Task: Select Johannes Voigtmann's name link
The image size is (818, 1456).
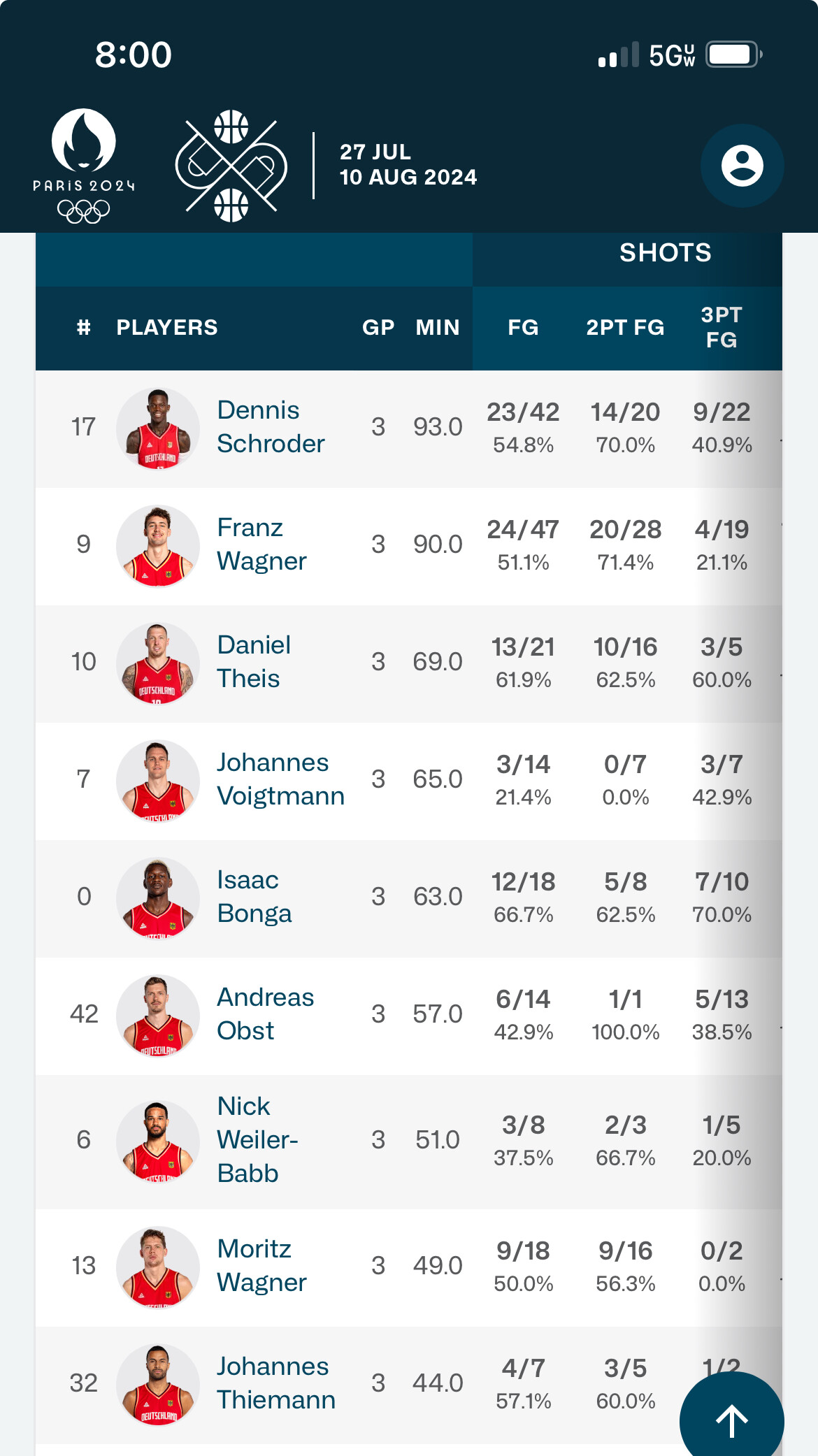Action: click(280, 779)
